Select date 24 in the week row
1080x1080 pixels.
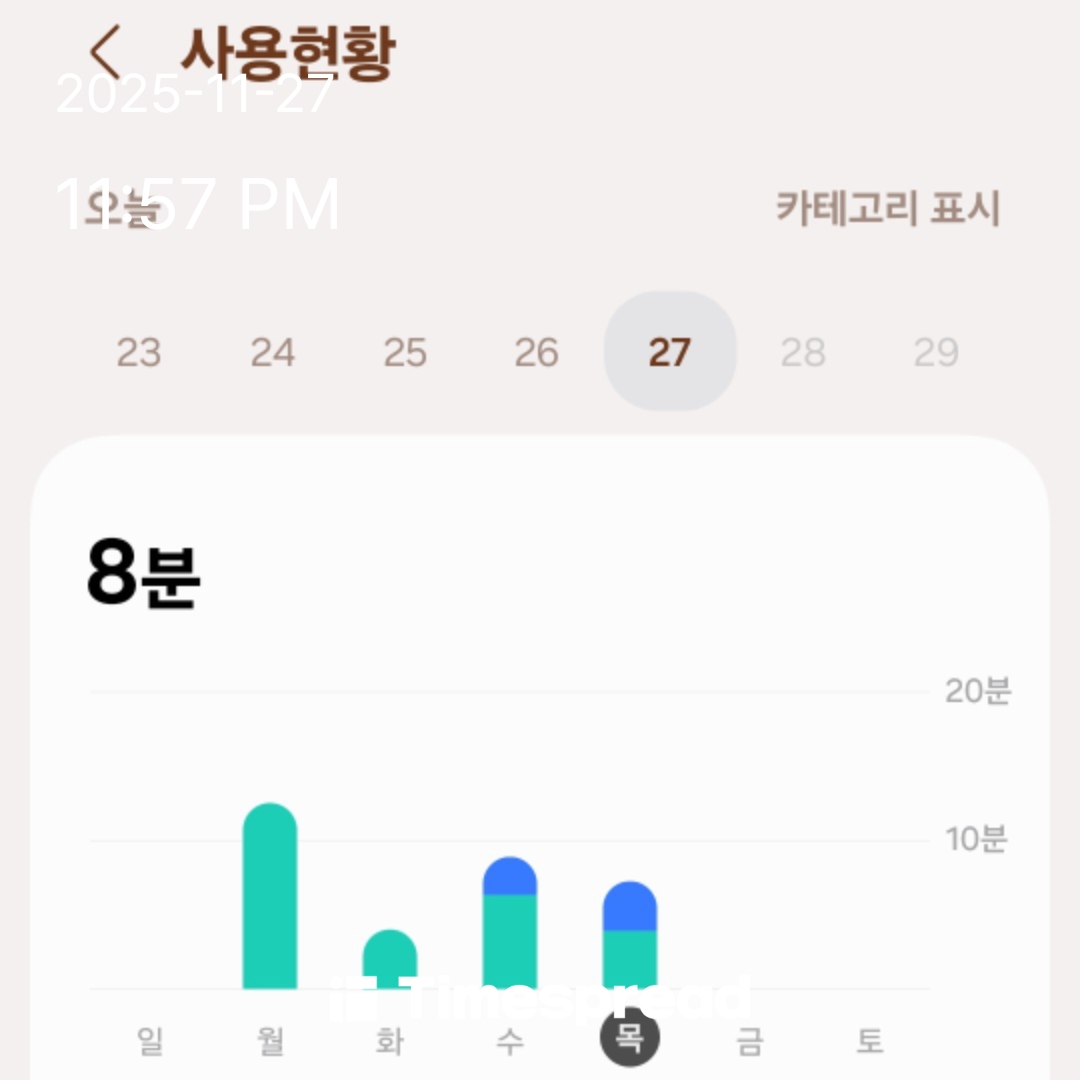[x=272, y=352]
